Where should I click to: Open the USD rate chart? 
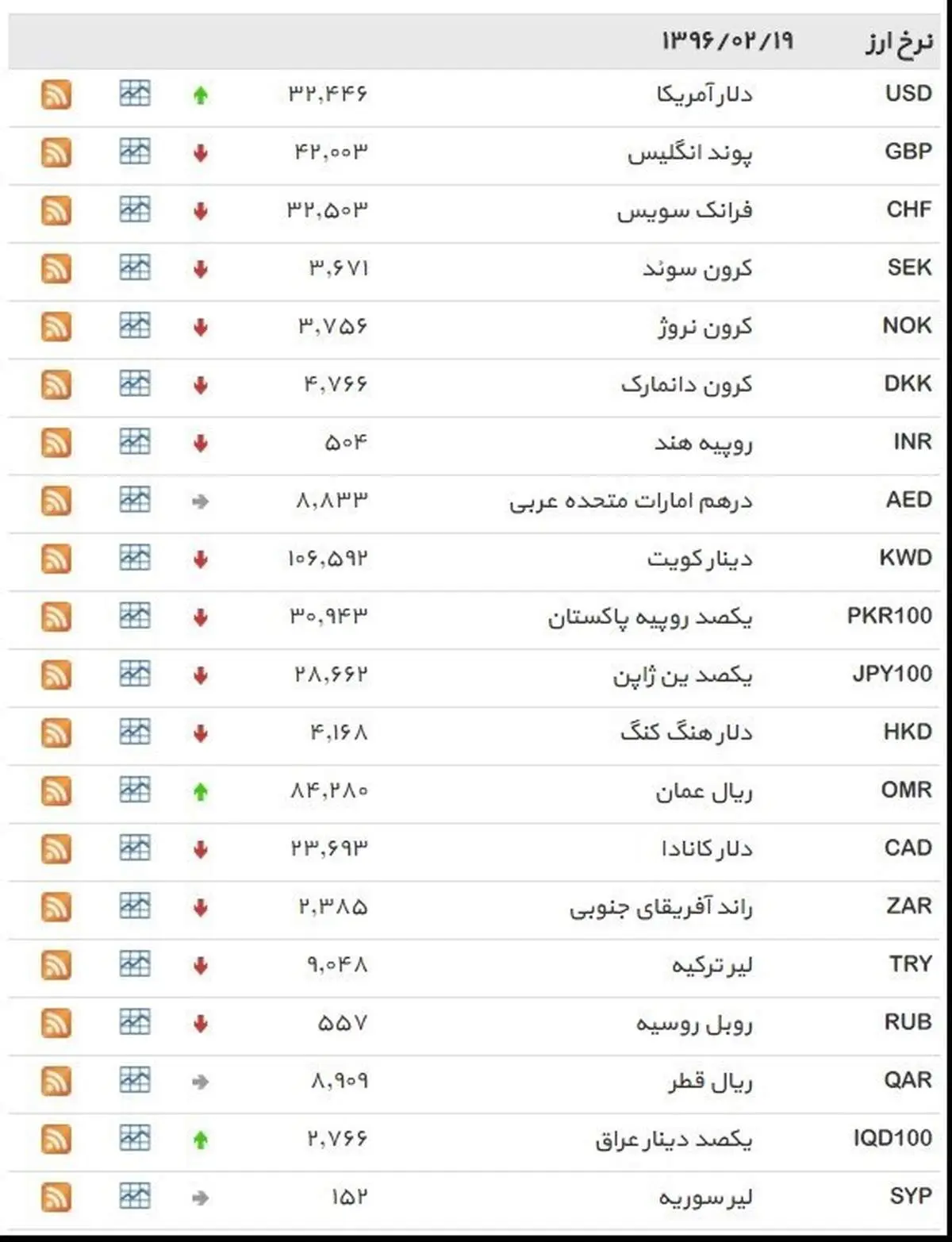(x=135, y=94)
